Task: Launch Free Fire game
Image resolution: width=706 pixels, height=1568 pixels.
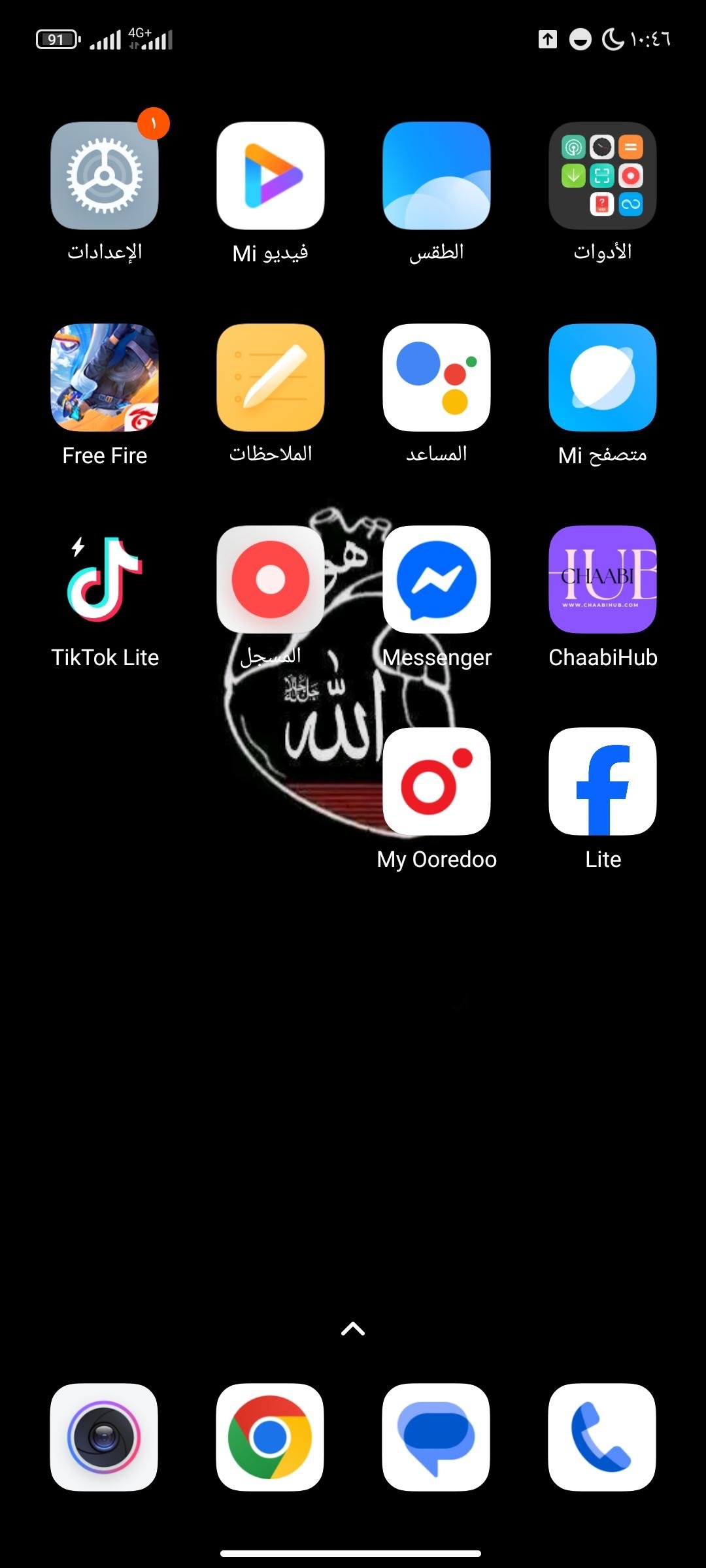Action: 105,378
